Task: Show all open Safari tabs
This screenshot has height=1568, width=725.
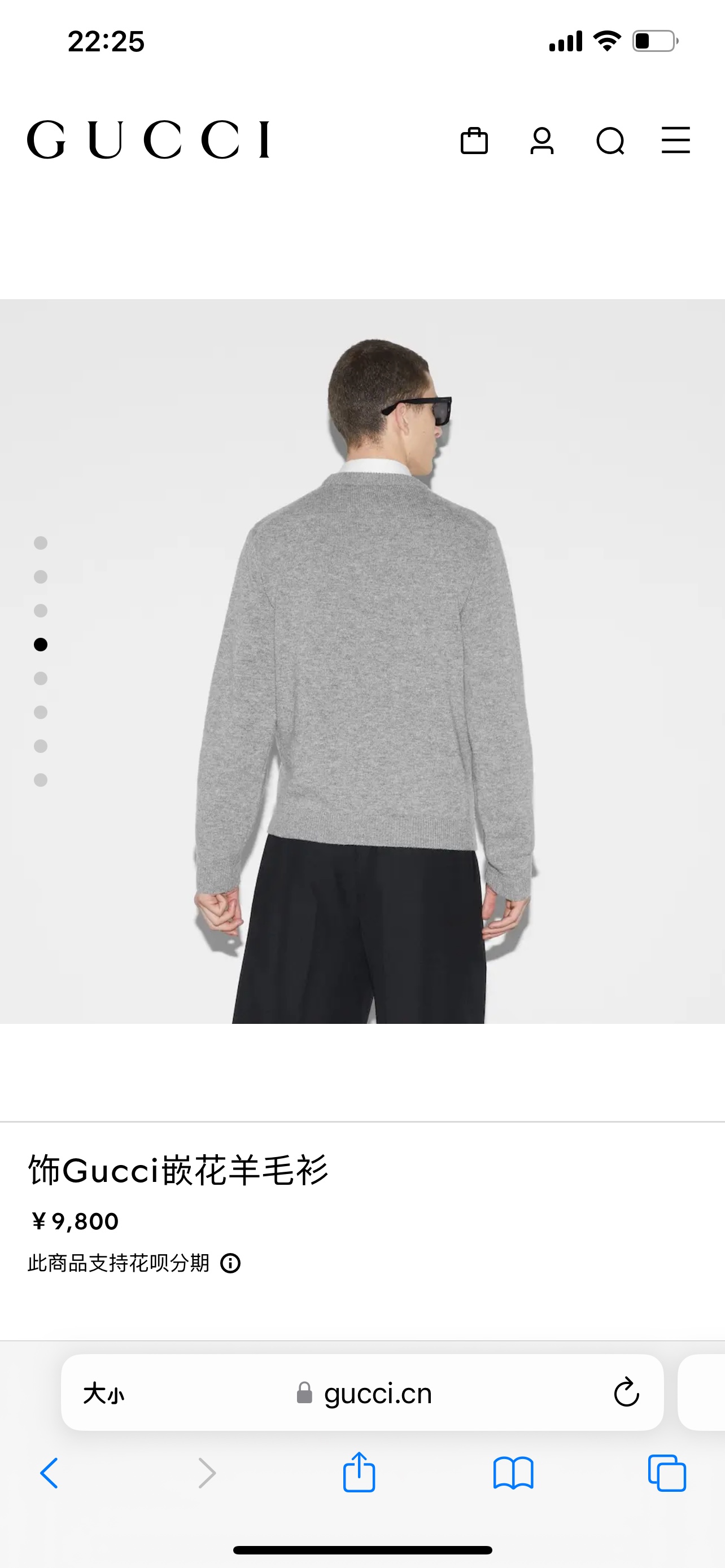Action: [667, 1473]
